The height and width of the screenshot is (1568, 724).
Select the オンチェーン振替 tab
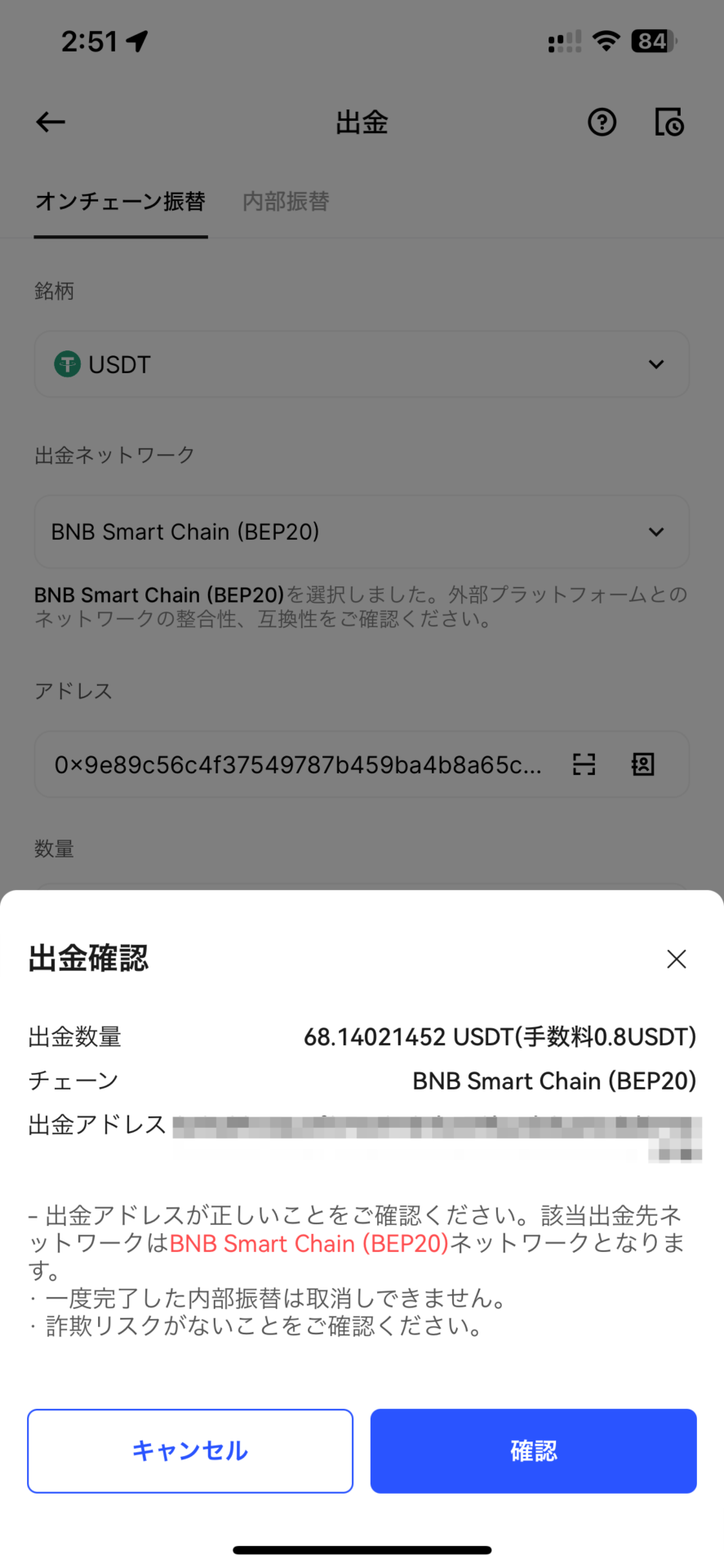120,201
